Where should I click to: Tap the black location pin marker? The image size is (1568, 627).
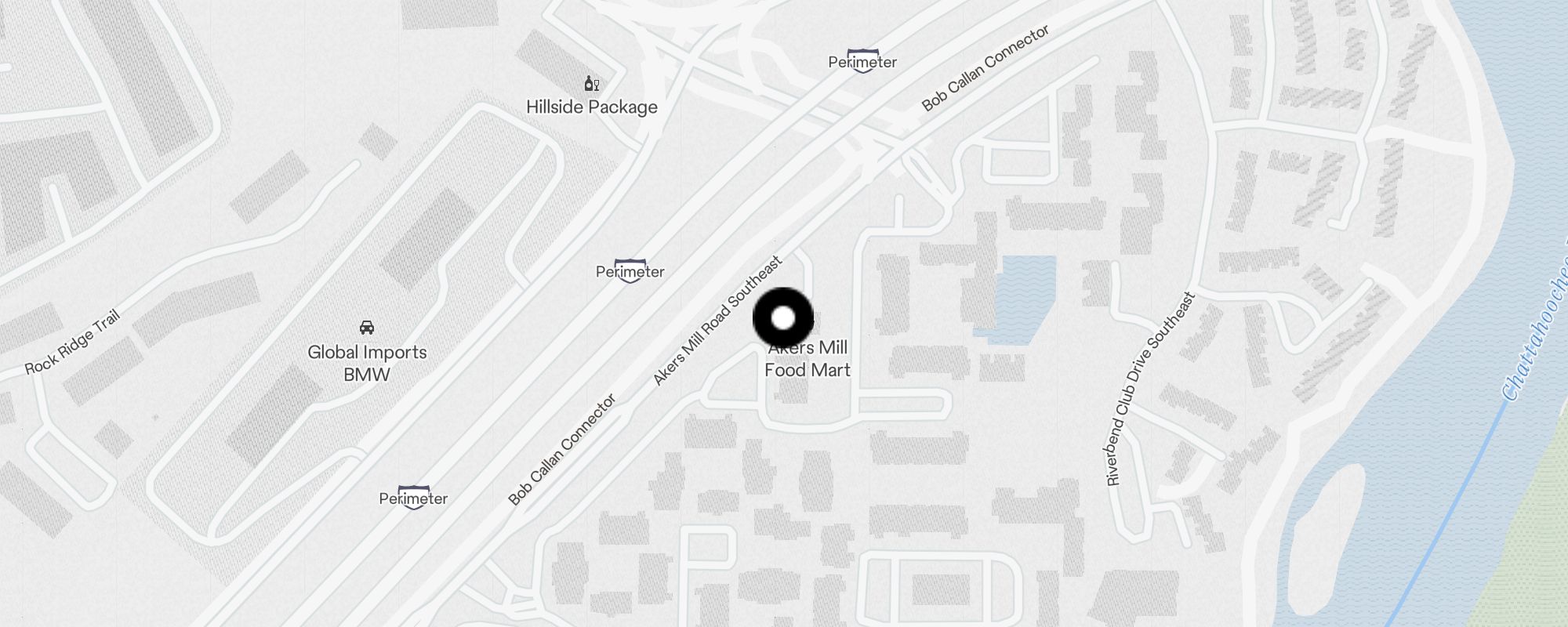[783, 318]
